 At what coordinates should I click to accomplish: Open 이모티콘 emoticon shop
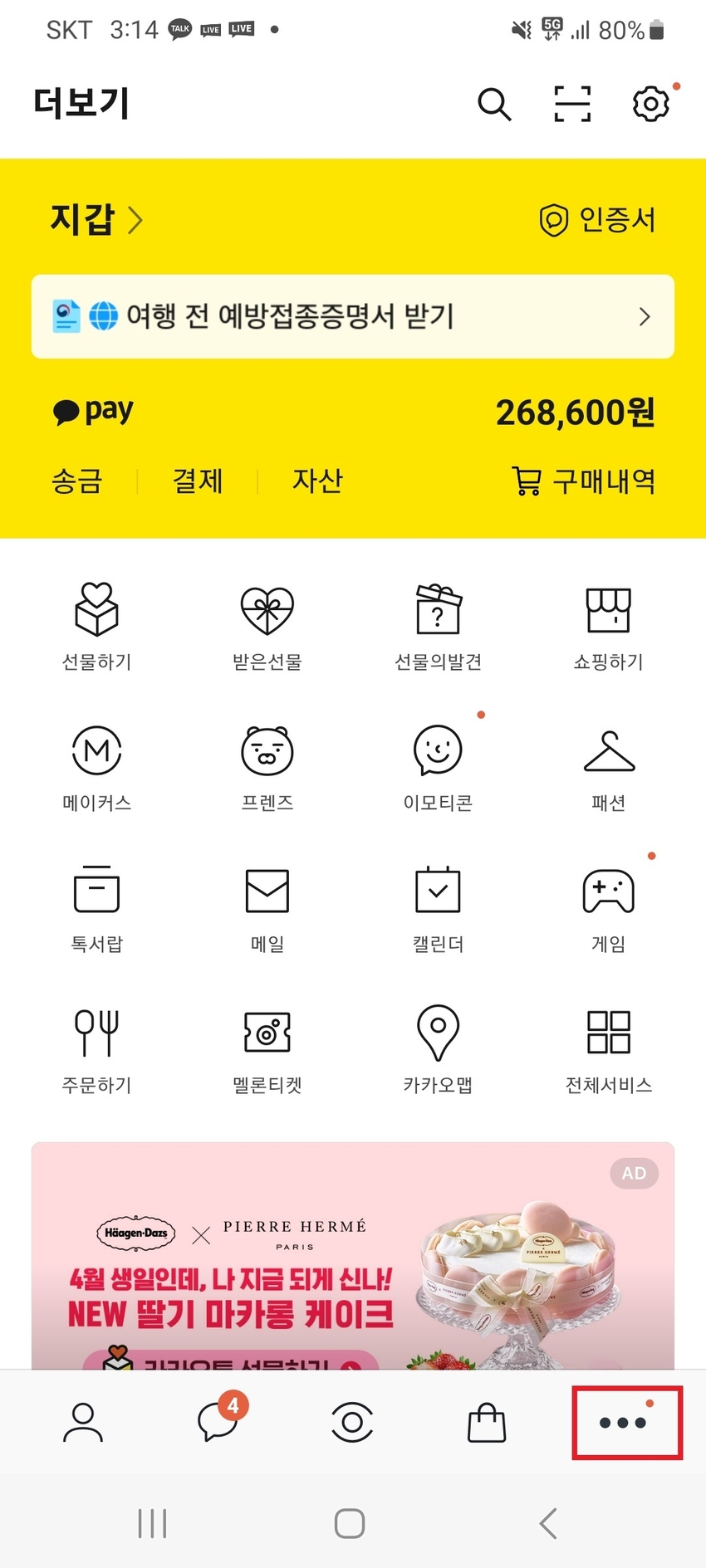(438, 766)
